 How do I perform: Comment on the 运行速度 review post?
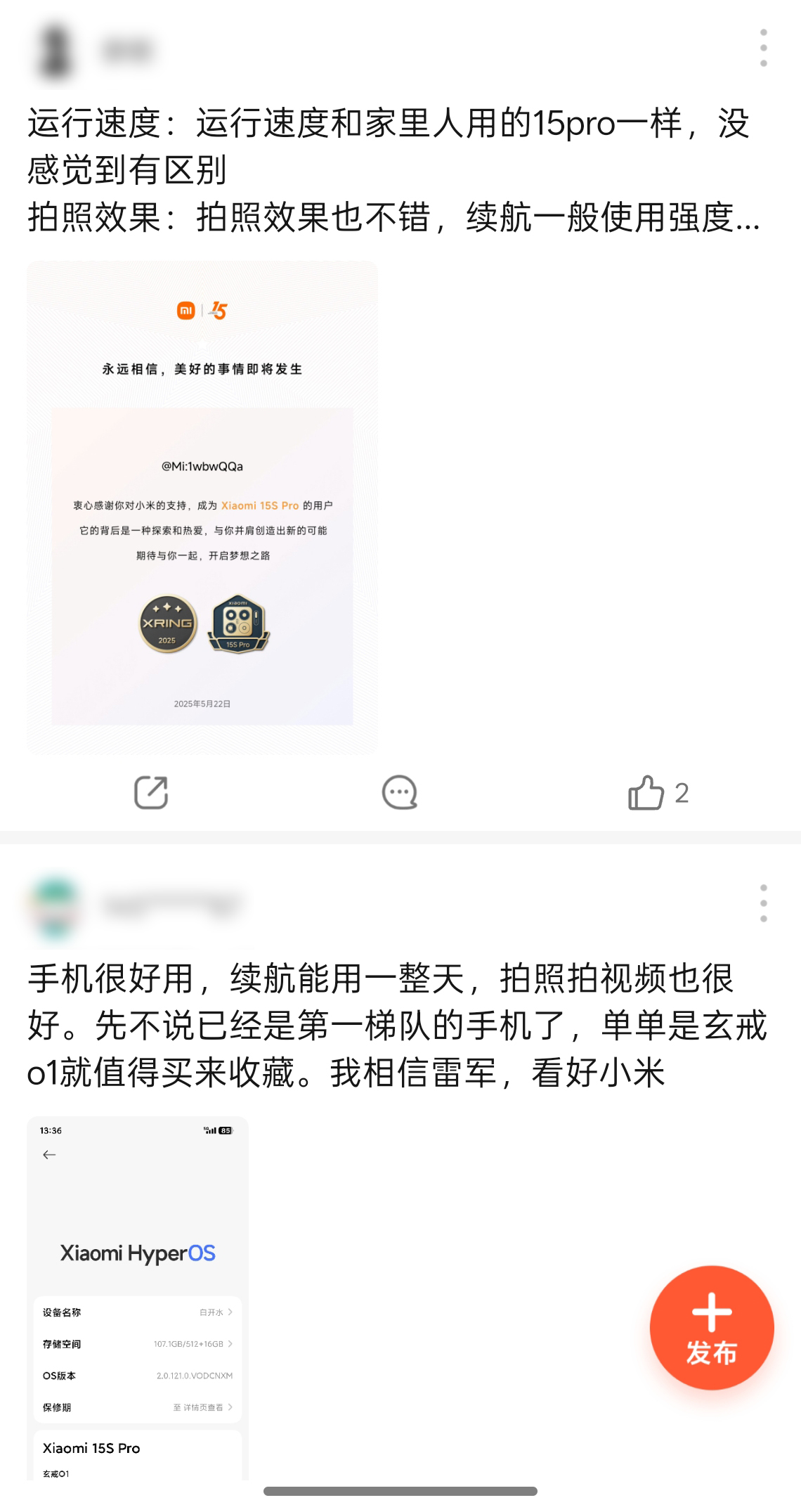click(x=400, y=793)
